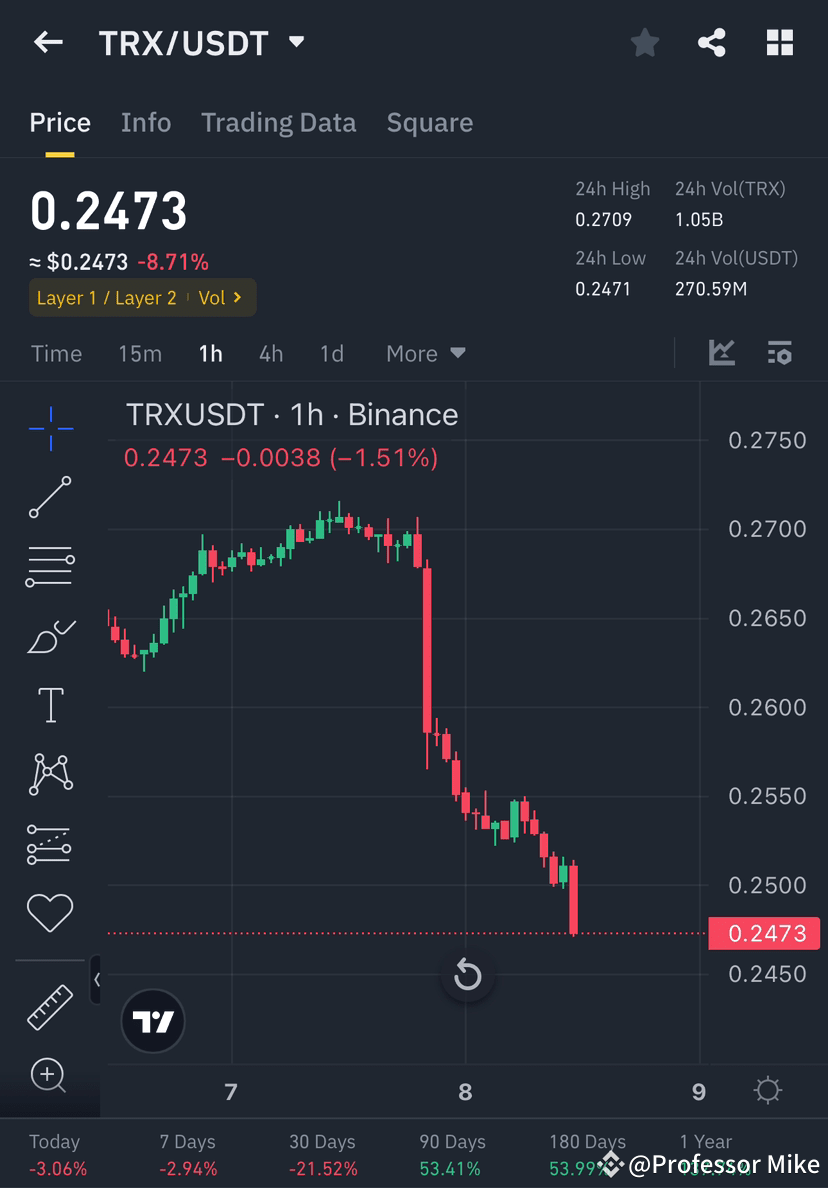The image size is (828, 1188).
Task: Reset the chart view with refresh button
Action: [x=467, y=975]
